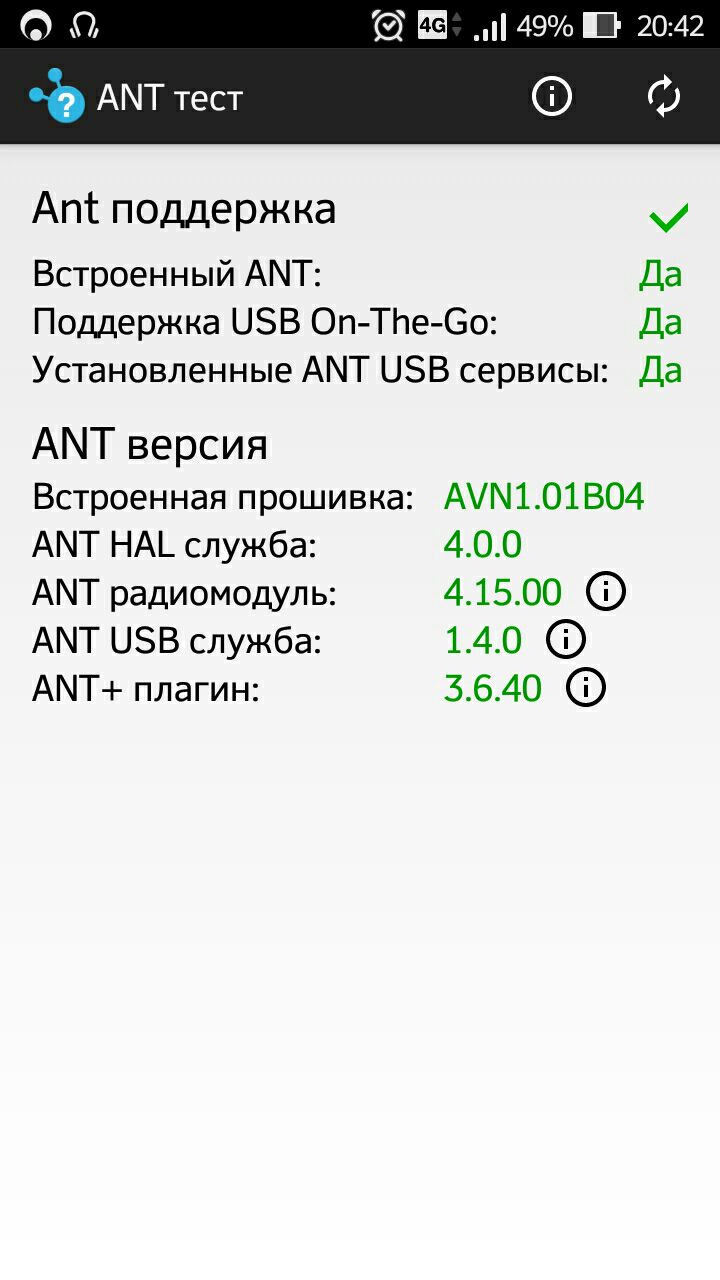Open the app info icon in toolbar
The height and width of the screenshot is (1280, 720).
[551, 97]
